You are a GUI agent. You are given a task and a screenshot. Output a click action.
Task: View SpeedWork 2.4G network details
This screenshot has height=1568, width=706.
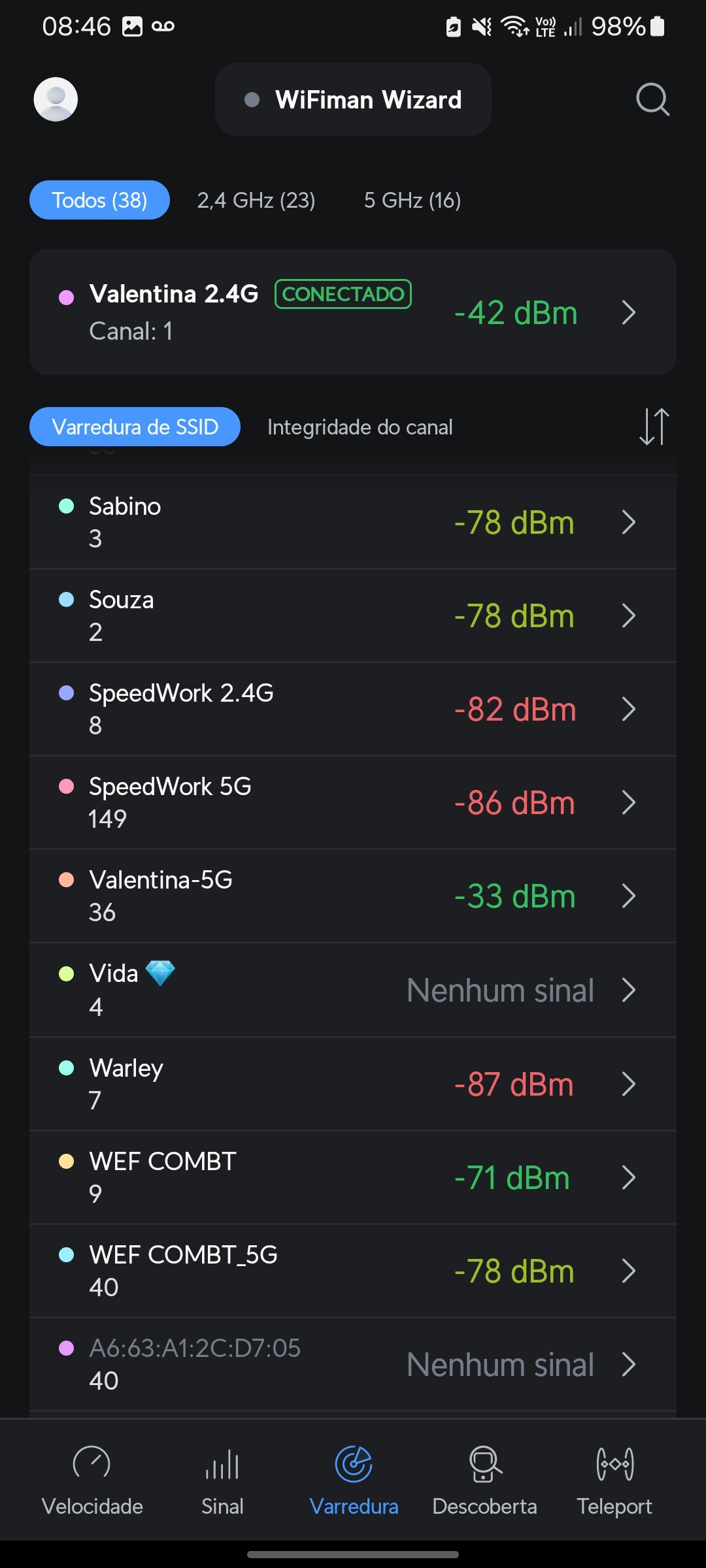(353, 709)
